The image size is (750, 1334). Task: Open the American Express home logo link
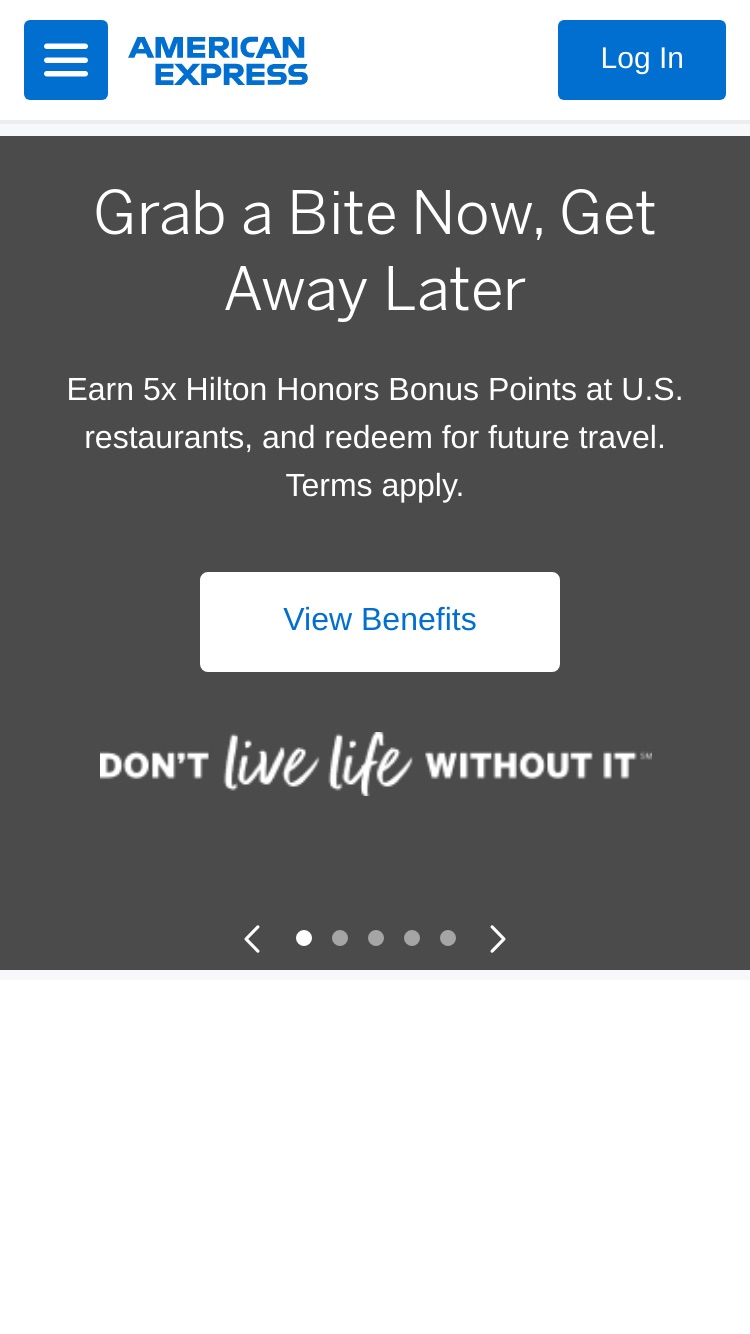click(218, 61)
